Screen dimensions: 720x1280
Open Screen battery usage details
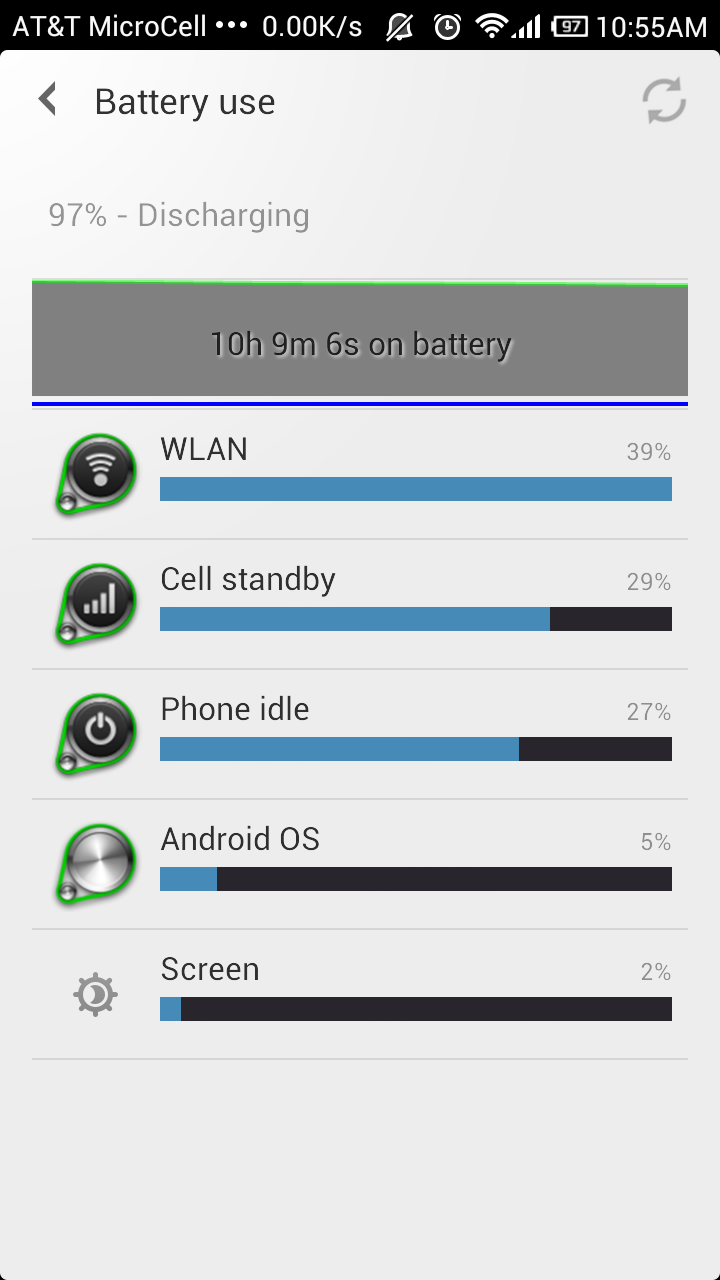[x=360, y=995]
